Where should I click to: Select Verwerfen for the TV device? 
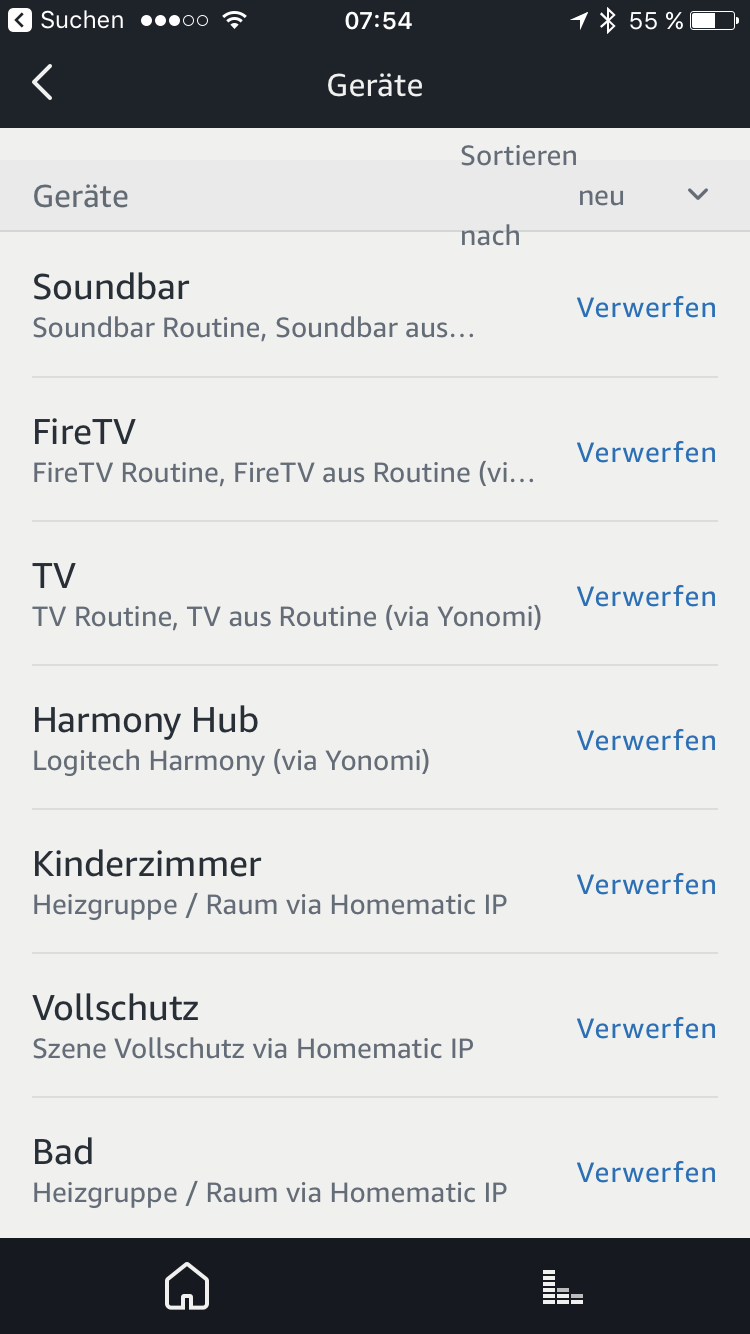(x=646, y=597)
